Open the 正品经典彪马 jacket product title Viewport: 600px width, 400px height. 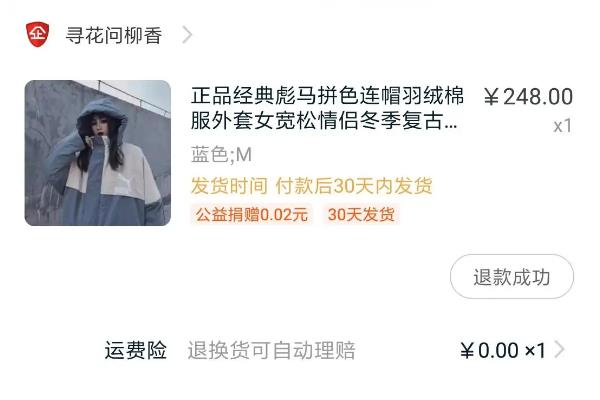pyautogui.click(x=327, y=110)
